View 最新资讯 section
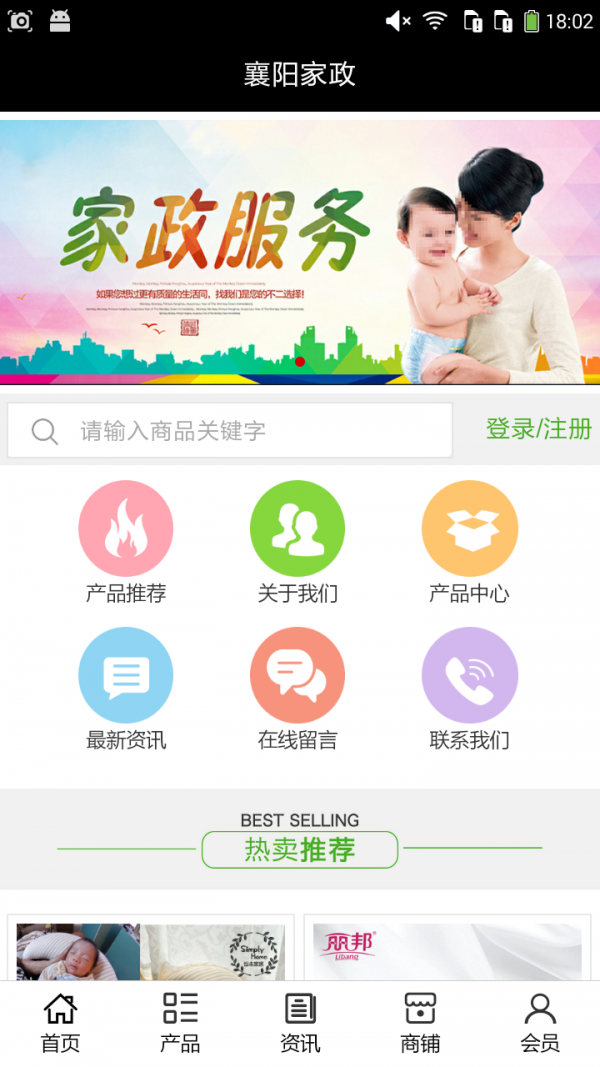600x1067 pixels. (126, 677)
